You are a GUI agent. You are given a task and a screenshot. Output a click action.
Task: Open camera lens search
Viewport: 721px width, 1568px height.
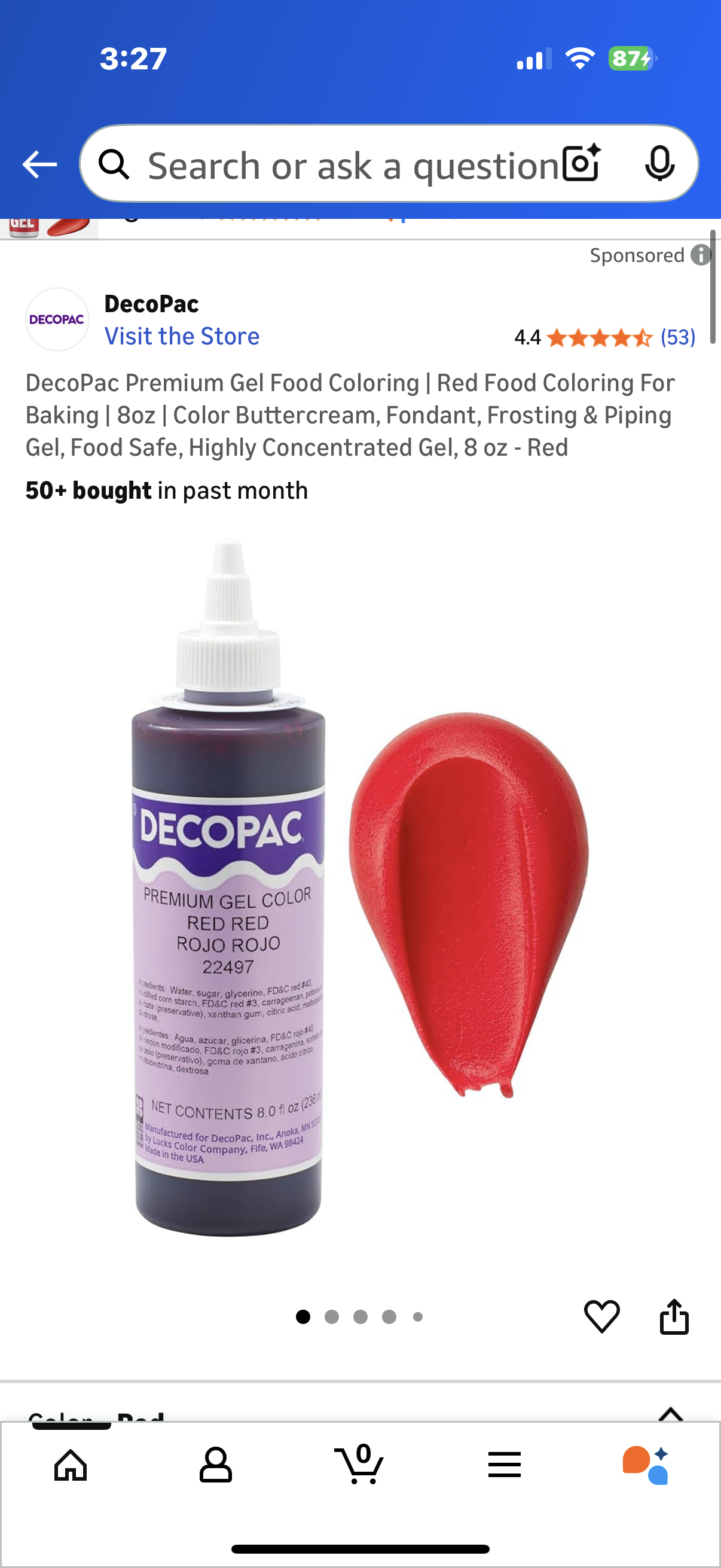click(x=581, y=163)
